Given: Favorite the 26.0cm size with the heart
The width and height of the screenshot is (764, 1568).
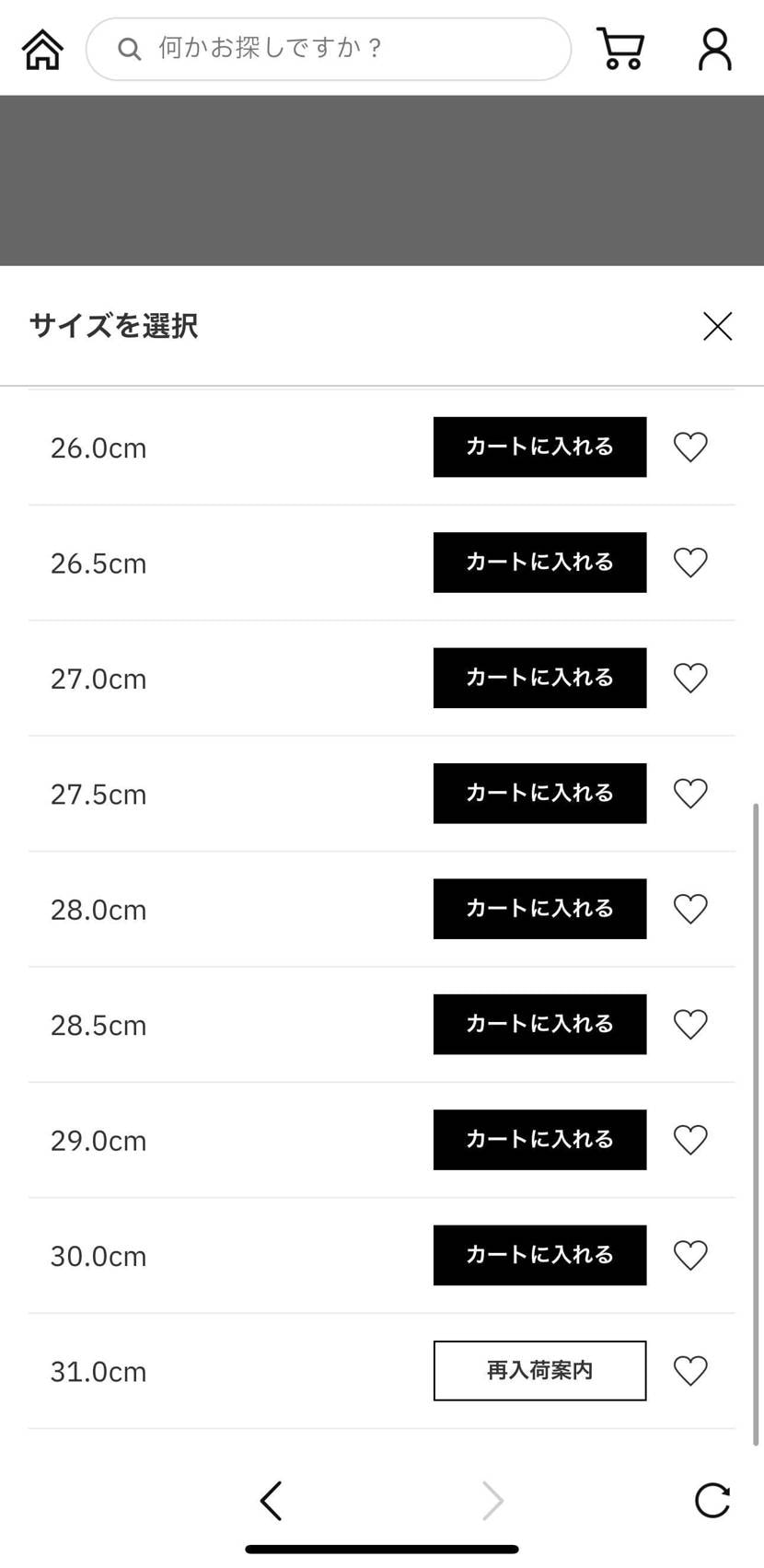Looking at the screenshot, I should coord(691,447).
